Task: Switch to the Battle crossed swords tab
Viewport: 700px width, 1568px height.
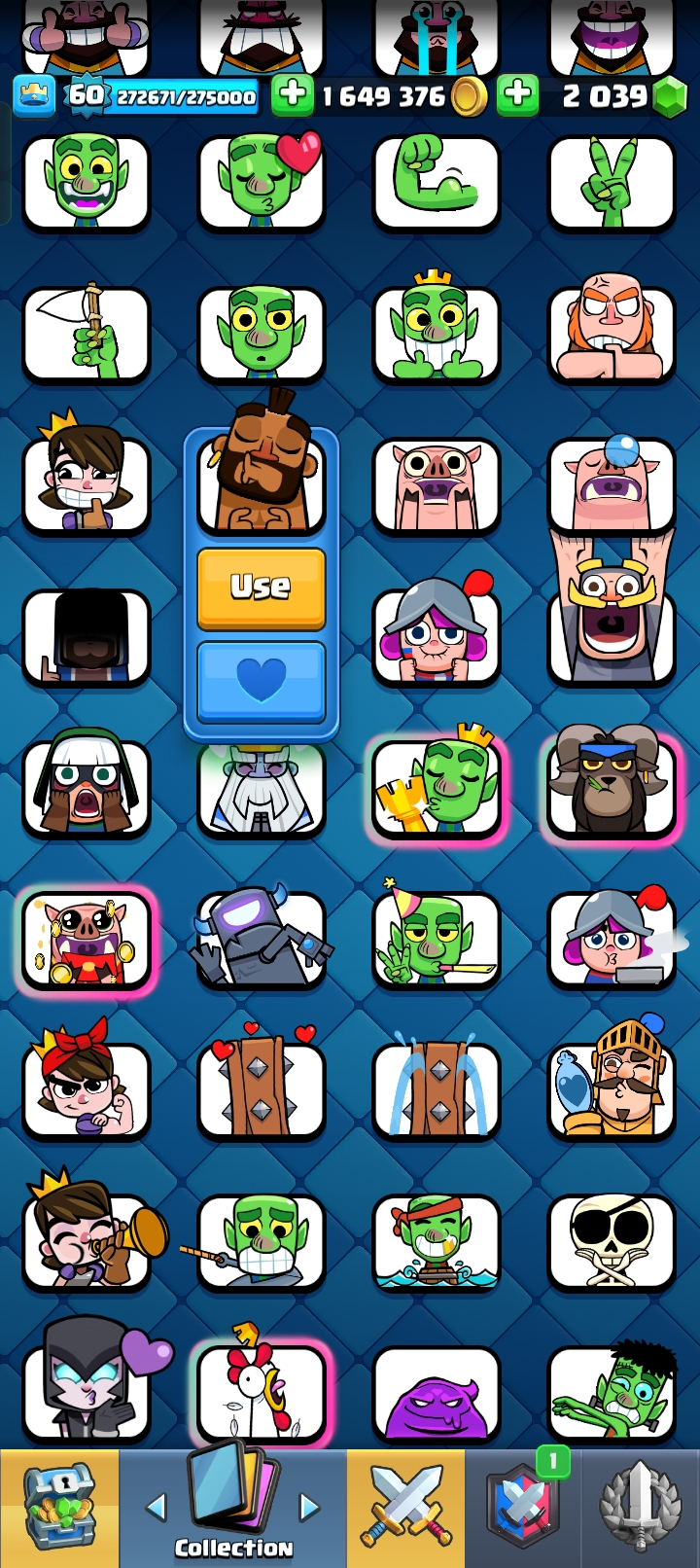Action: click(x=405, y=1508)
